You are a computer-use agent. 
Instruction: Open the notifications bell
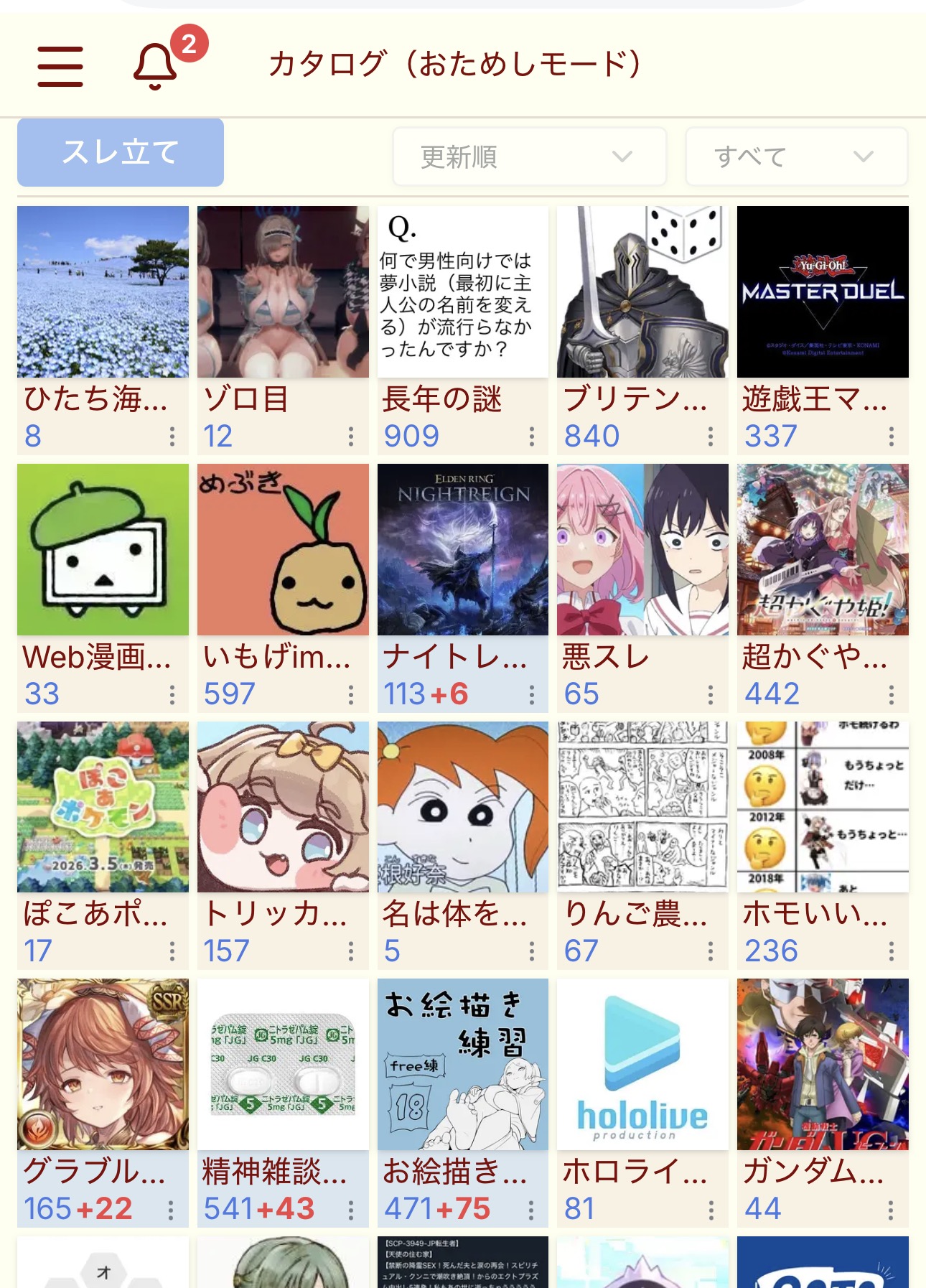coord(156,66)
